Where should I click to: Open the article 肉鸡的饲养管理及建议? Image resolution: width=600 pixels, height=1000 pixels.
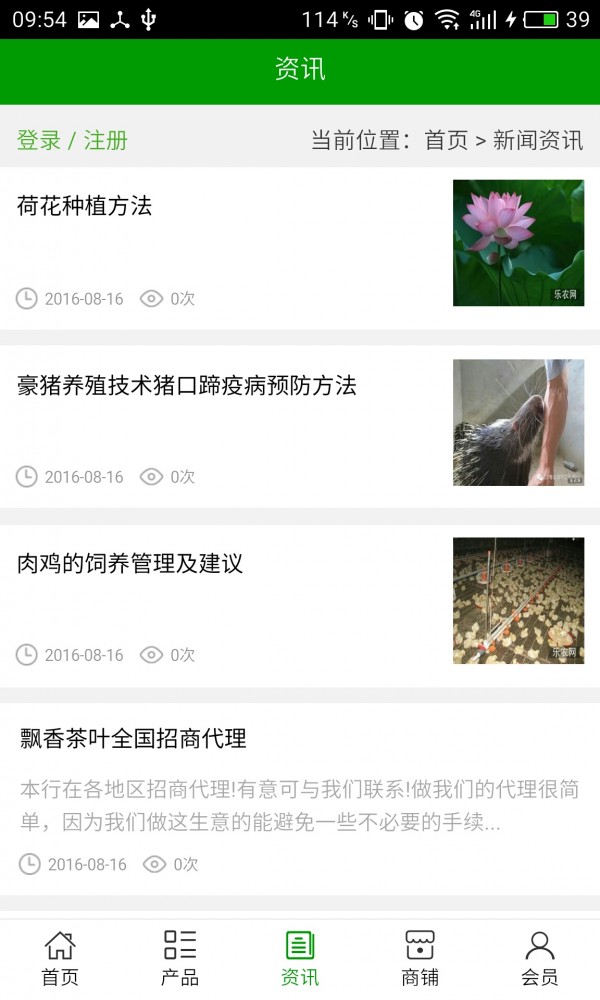click(130, 564)
